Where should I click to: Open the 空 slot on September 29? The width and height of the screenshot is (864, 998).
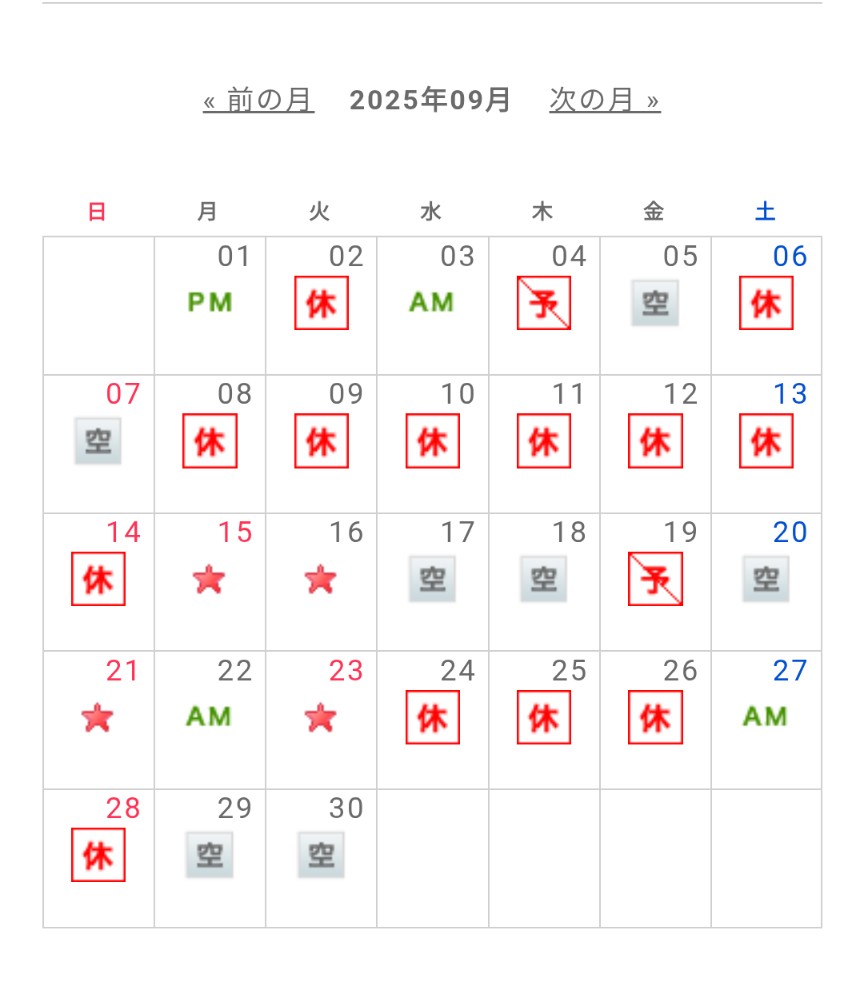click(x=209, y=856)
